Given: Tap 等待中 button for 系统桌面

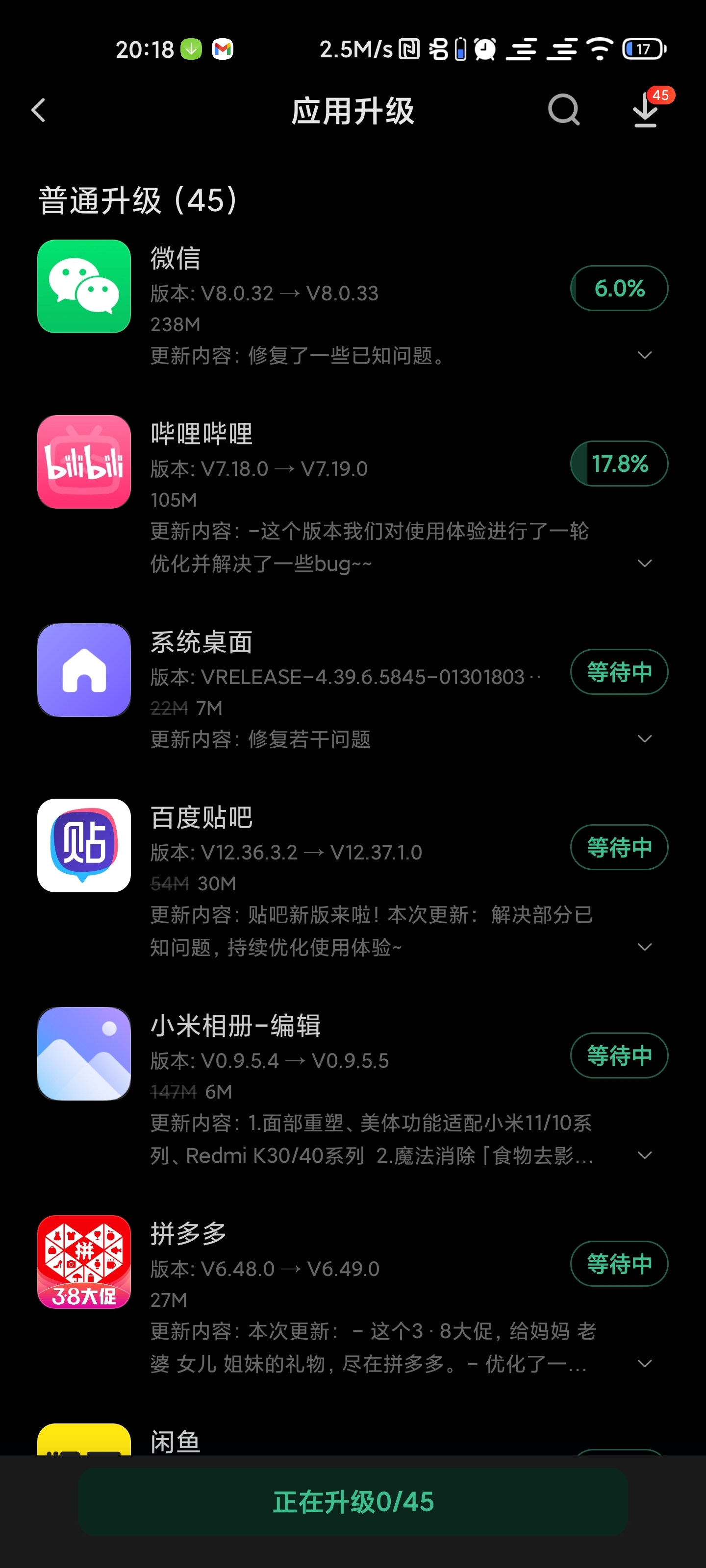Looking at the screenshot, I should [619, 672].
